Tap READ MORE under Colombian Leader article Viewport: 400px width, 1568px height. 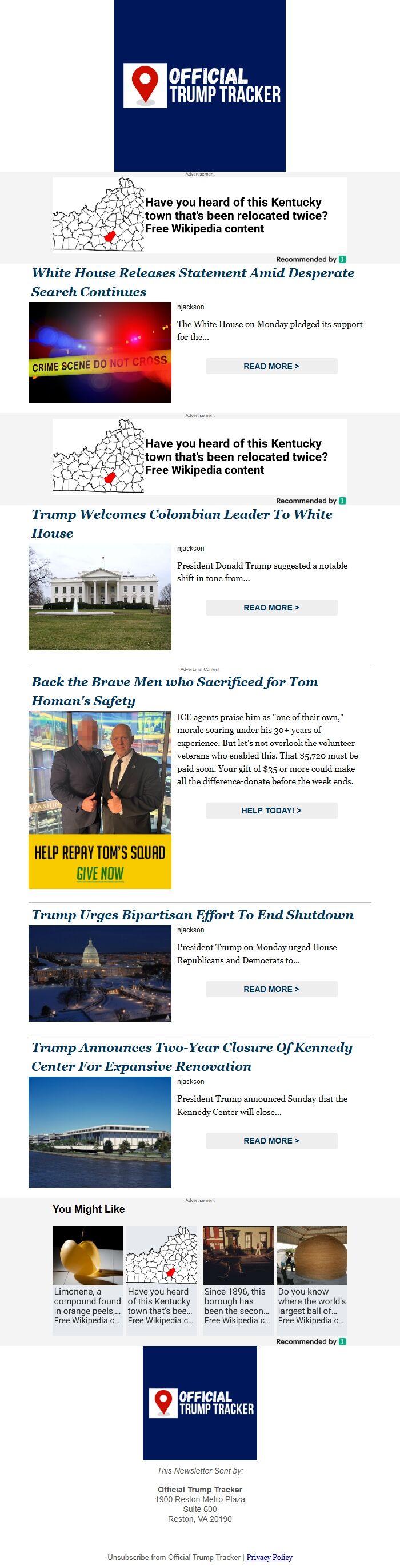[x=271, y=608]
